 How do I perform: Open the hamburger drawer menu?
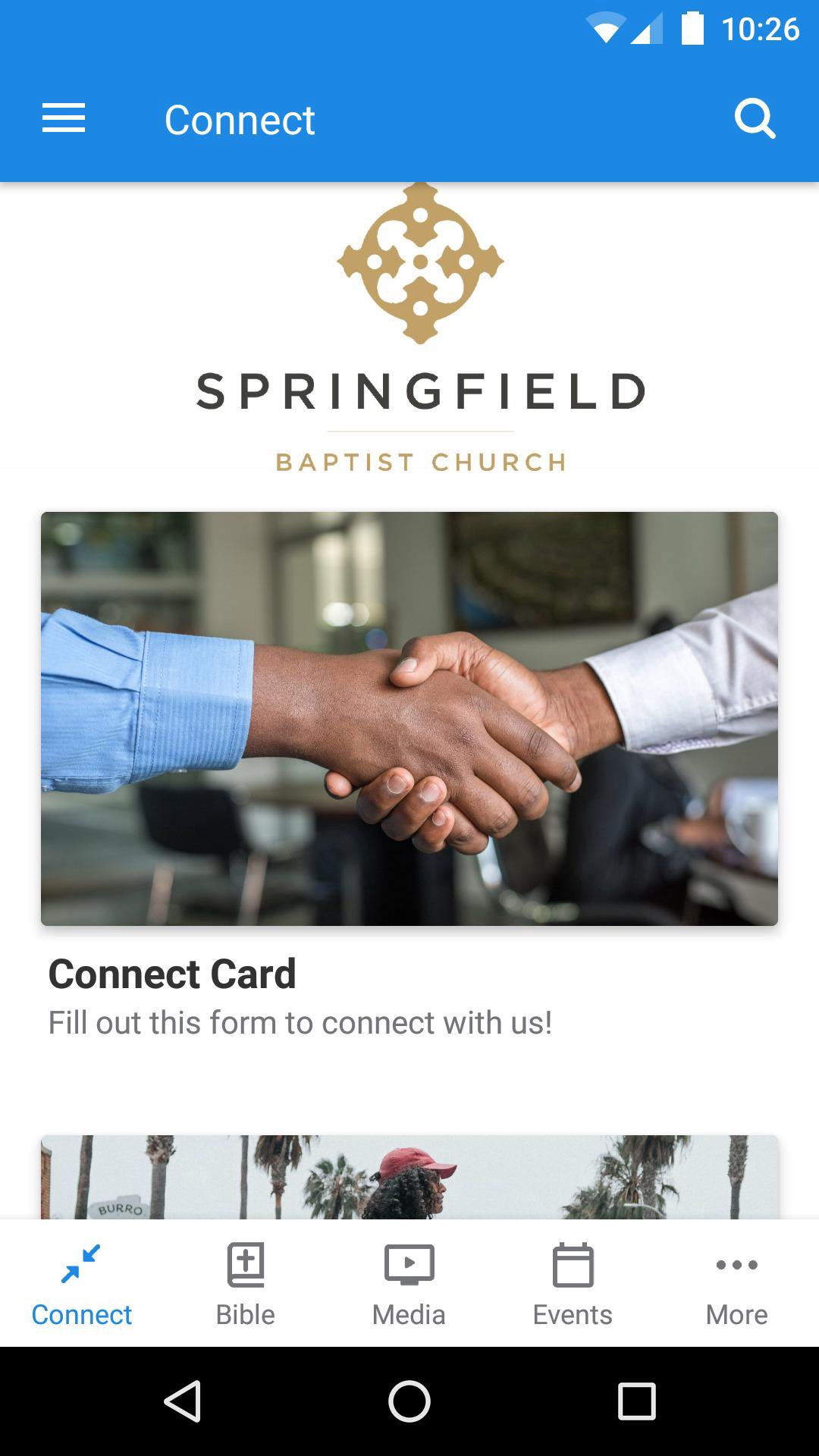tap(64, 119)
